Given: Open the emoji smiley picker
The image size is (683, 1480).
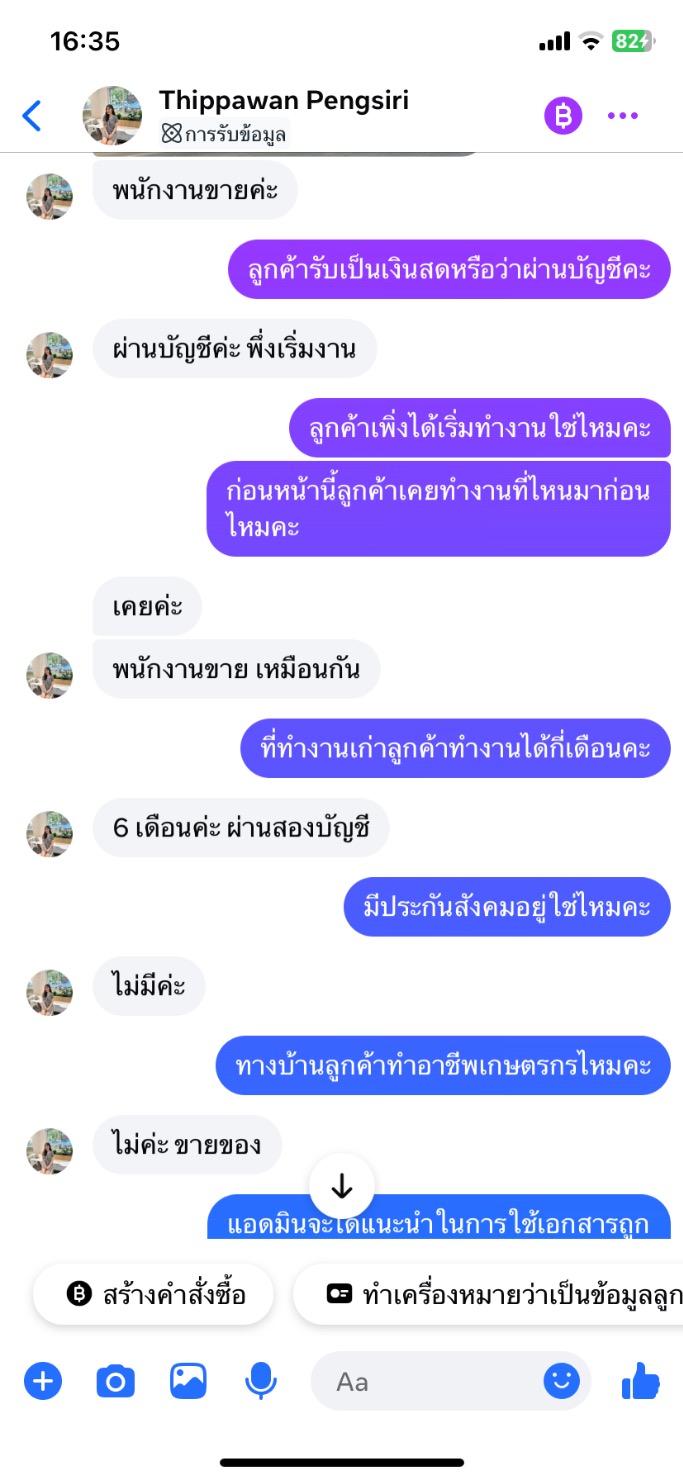Looking at the screenshot, I should coord(562,1382).
